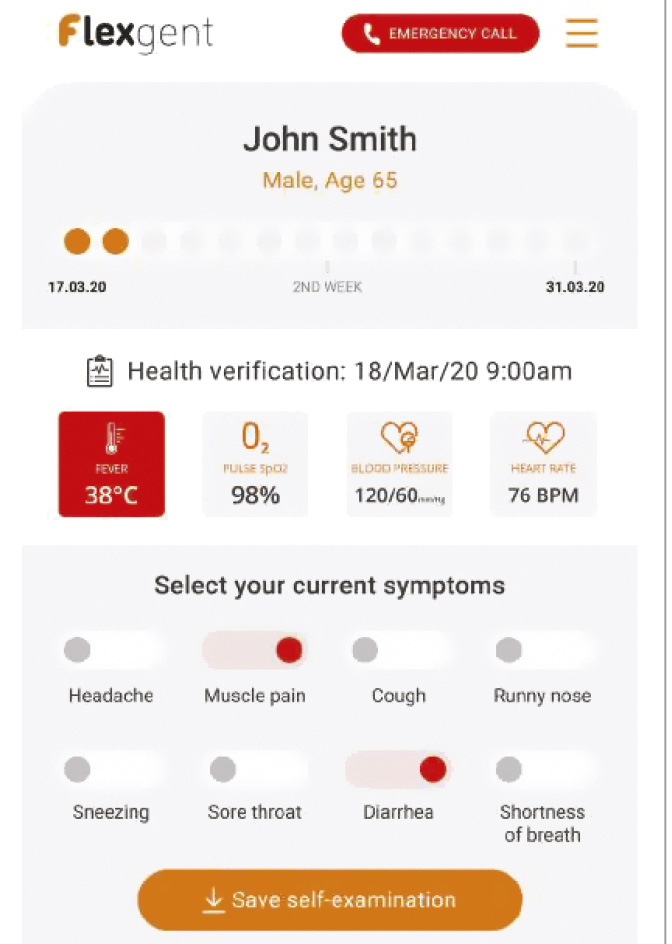Toggle Shortness of breath on
The width and height of the screenshot is (672, 944).
(542, 769)
